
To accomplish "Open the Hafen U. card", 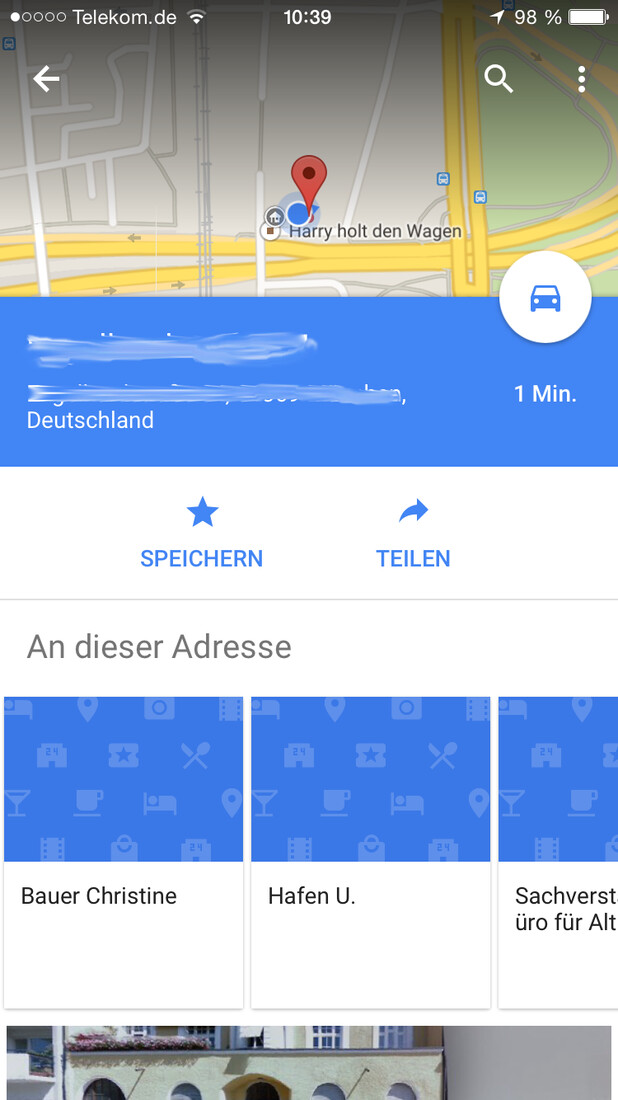I will coord(370,850).
